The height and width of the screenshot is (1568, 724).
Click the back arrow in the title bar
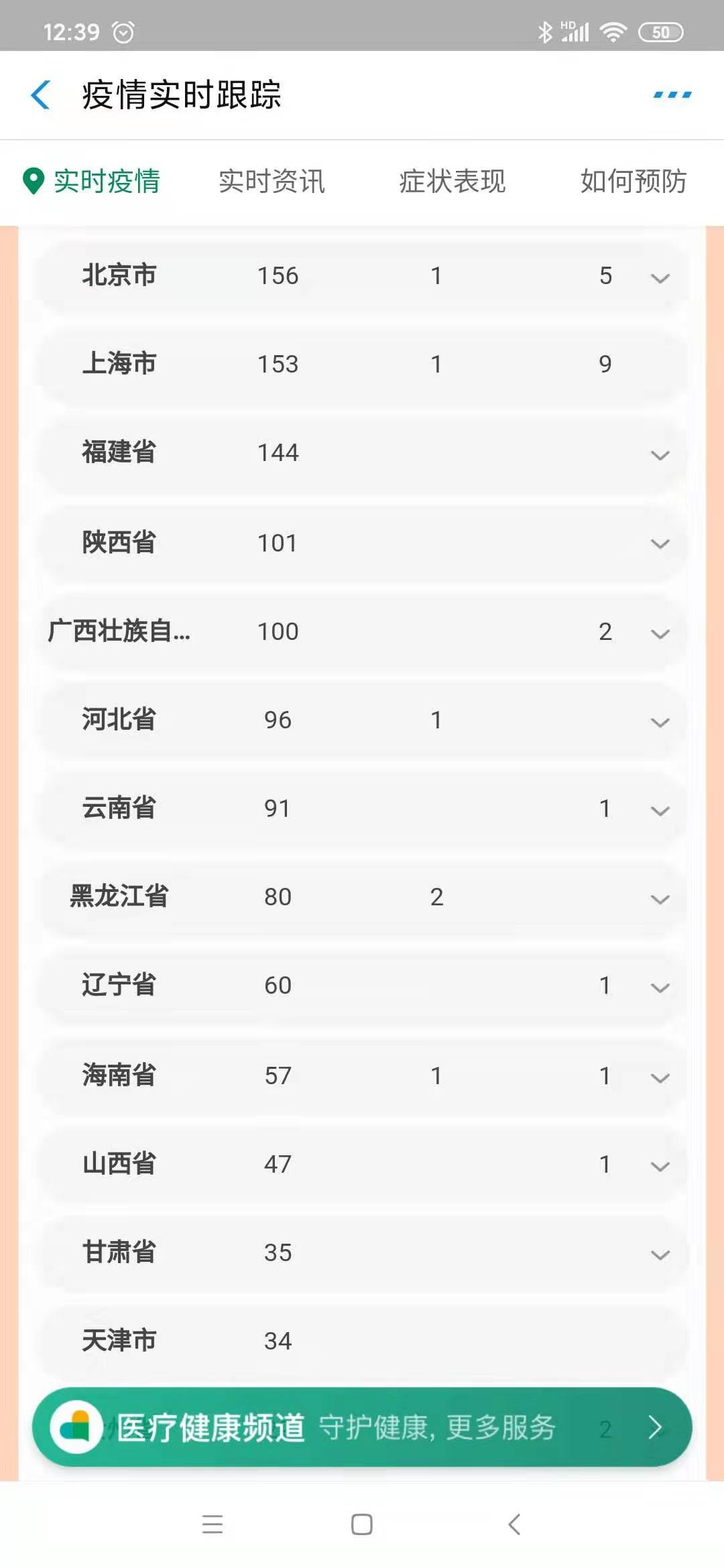[x=42, y=96]
